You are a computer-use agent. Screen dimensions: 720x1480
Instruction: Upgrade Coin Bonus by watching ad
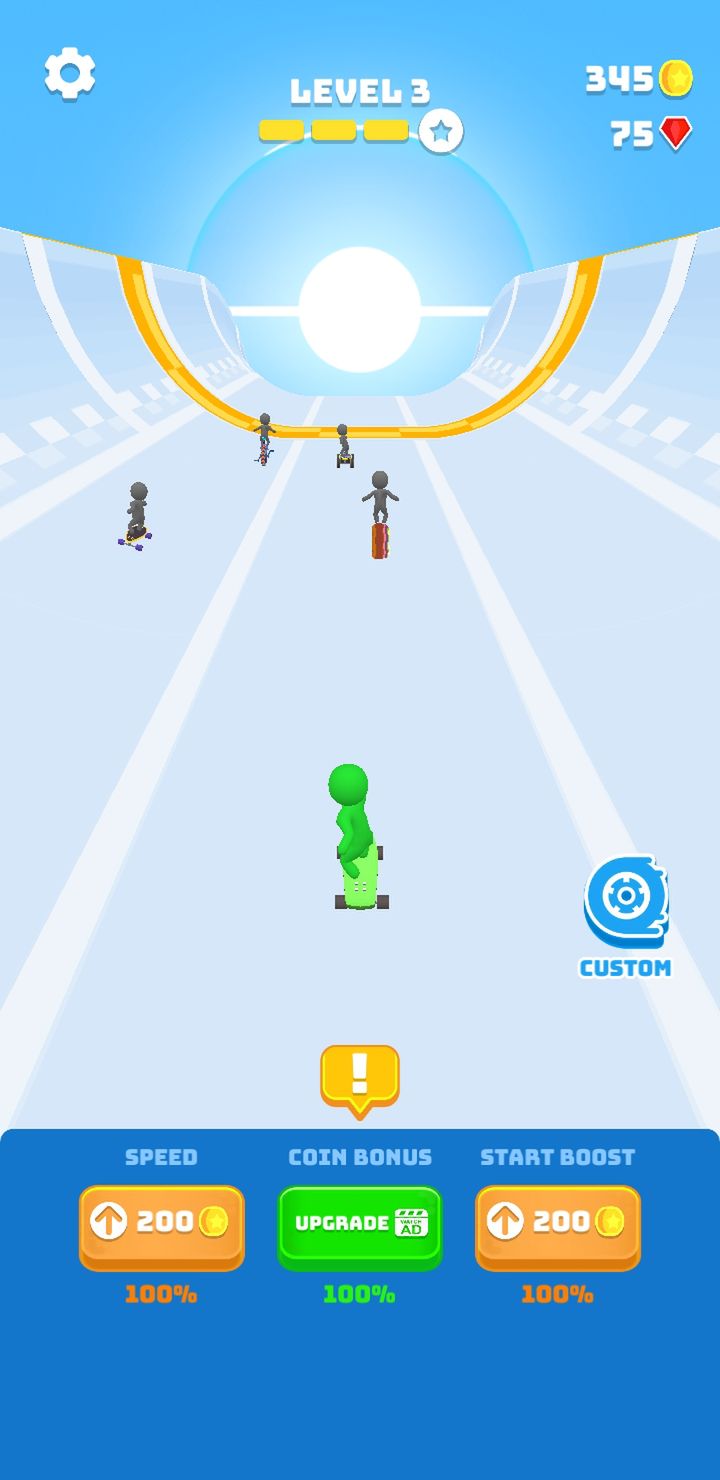360,1227
